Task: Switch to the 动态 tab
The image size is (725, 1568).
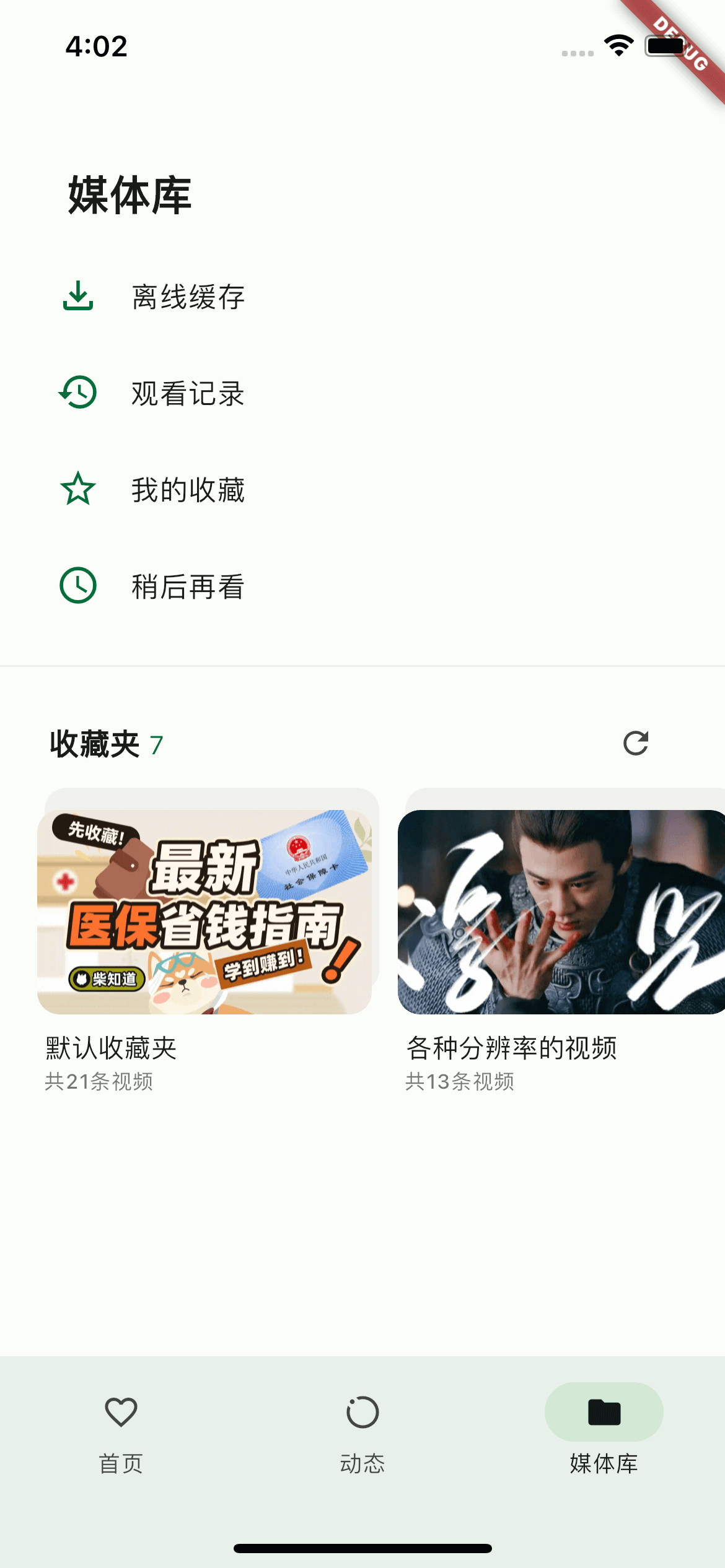Action: coord(362,1432)
